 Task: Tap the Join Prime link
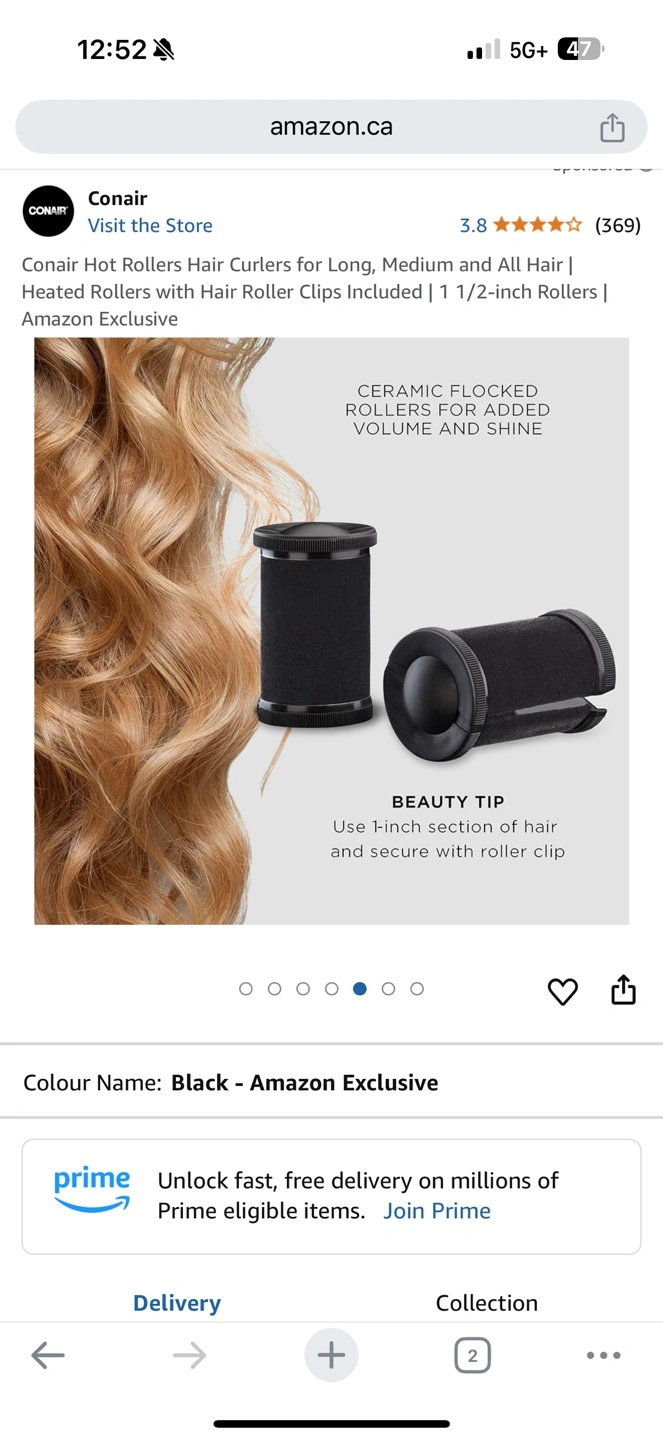(x=437, y=1211)
